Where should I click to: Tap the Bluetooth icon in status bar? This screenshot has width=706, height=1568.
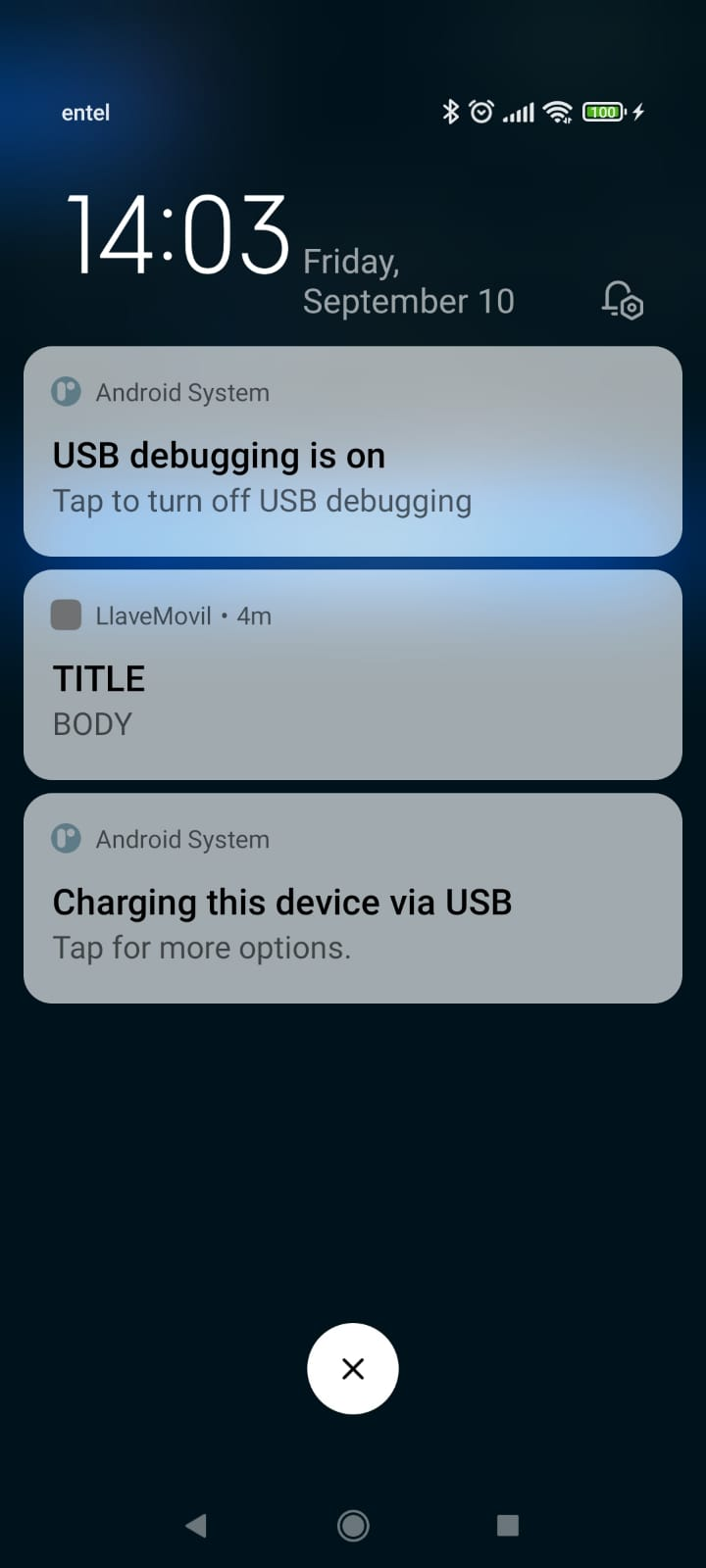(452, 112)
